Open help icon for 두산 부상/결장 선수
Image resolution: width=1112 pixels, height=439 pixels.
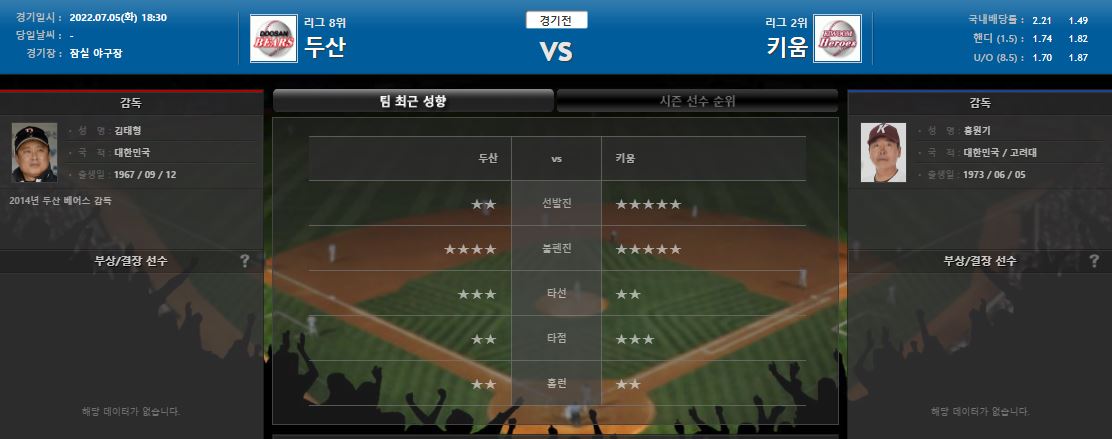(x=244, y=261)
